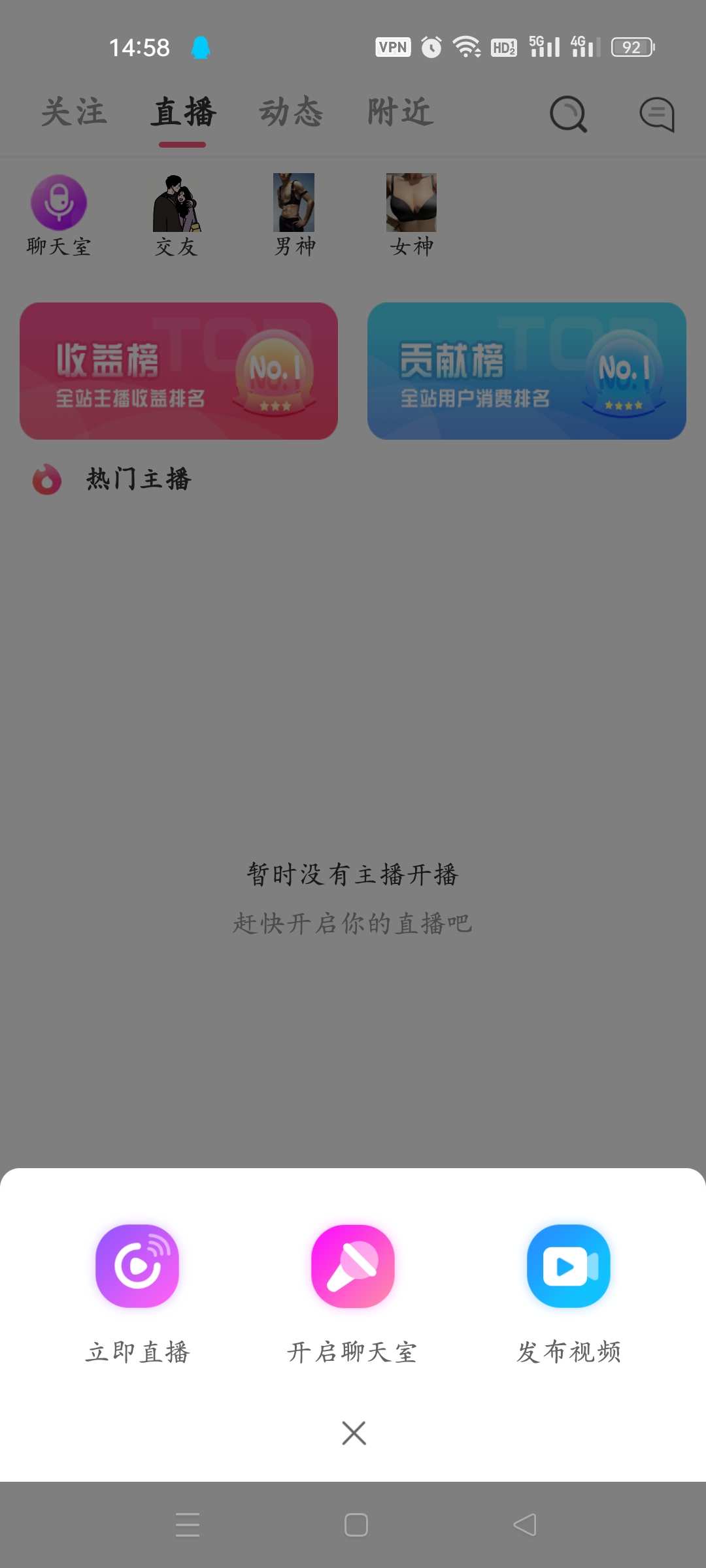This screenshot has height=1568, width=706.
Task: Click the 热门主播 flame icon
Action: click(46, 480)
